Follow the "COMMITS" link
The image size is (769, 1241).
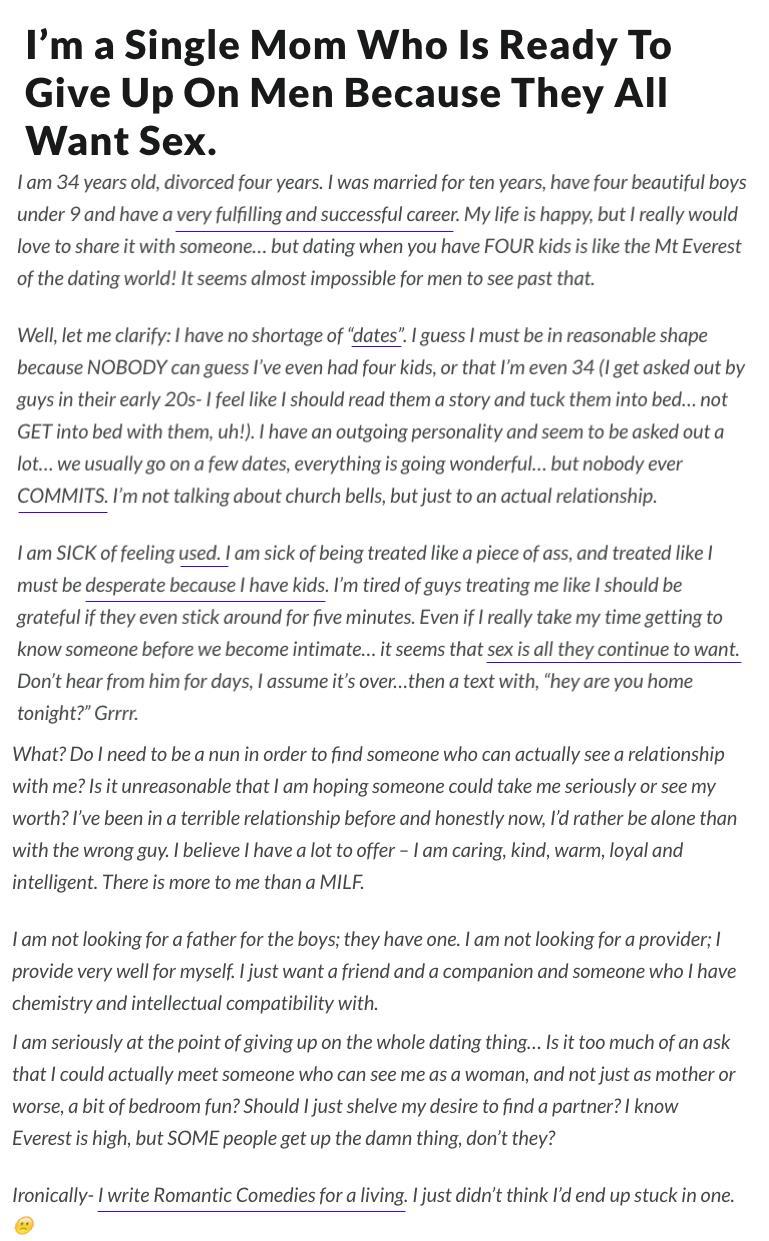(x=61, y=496)
